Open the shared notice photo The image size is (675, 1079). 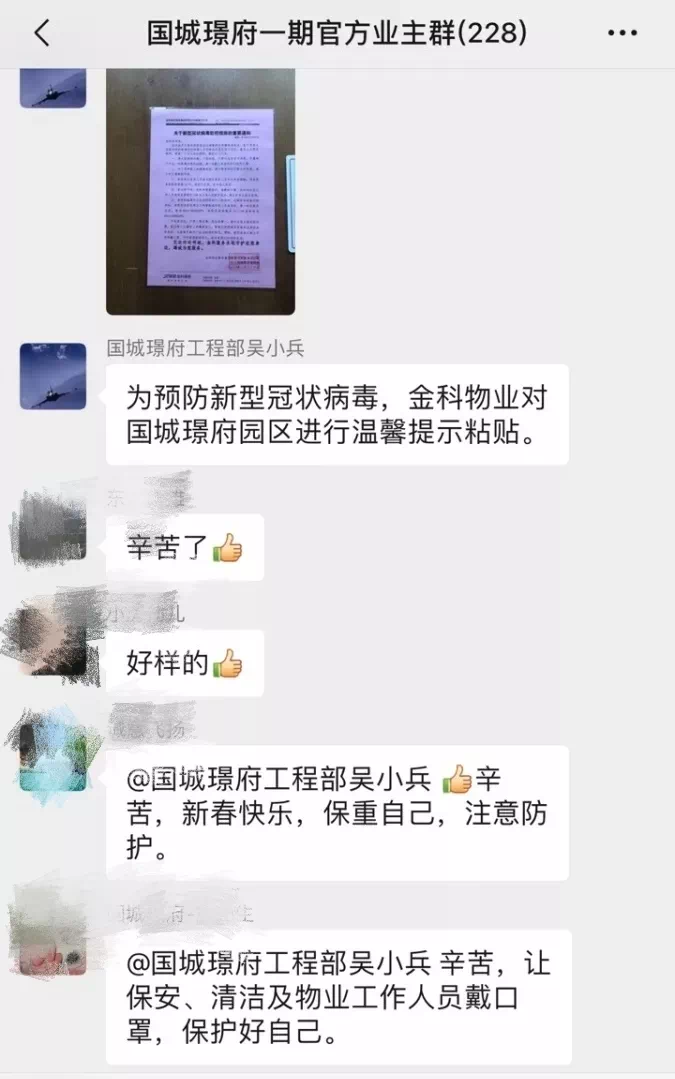point(201,190)
